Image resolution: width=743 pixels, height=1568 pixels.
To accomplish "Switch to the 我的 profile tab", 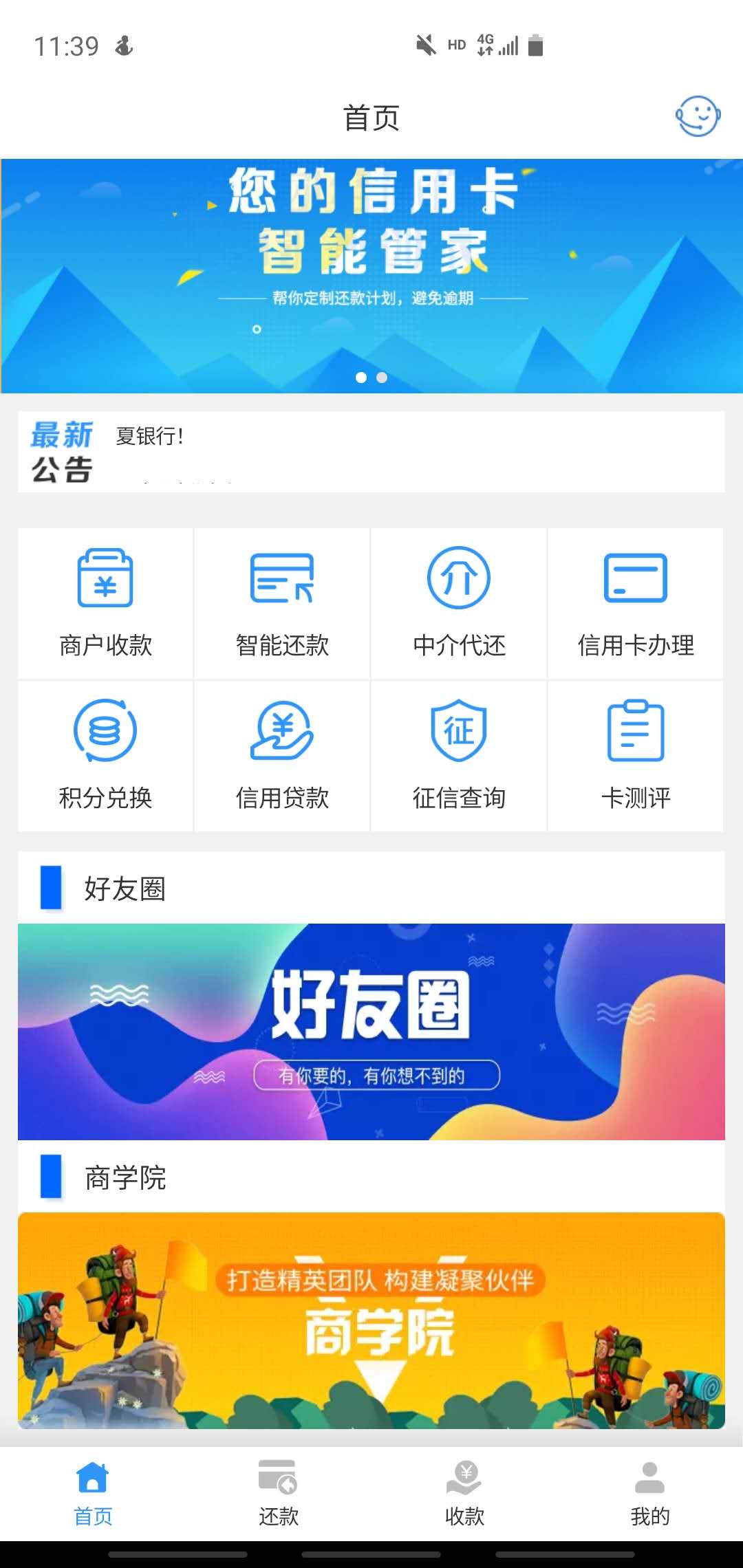I will tap(650, 1494).
